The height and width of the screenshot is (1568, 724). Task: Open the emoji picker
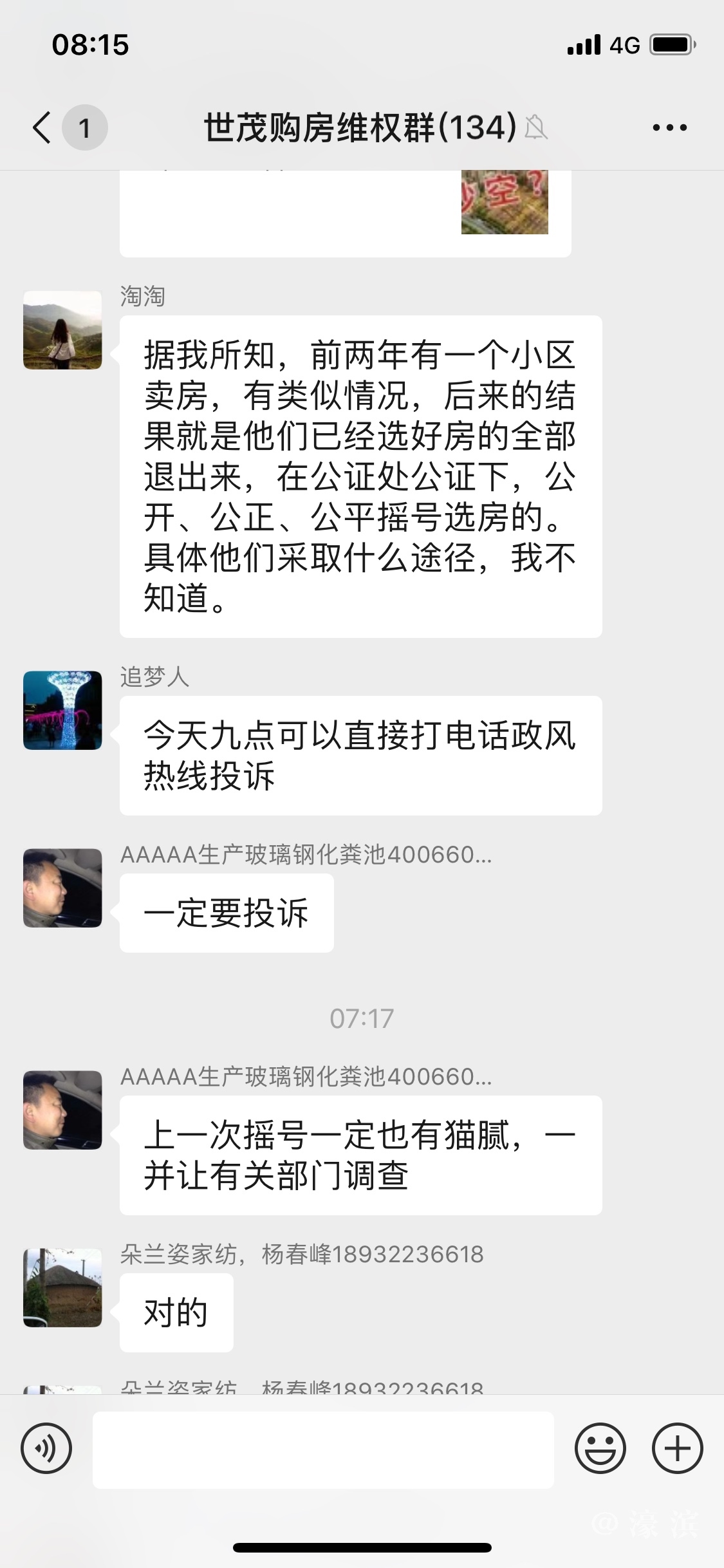coord(600,1449)
